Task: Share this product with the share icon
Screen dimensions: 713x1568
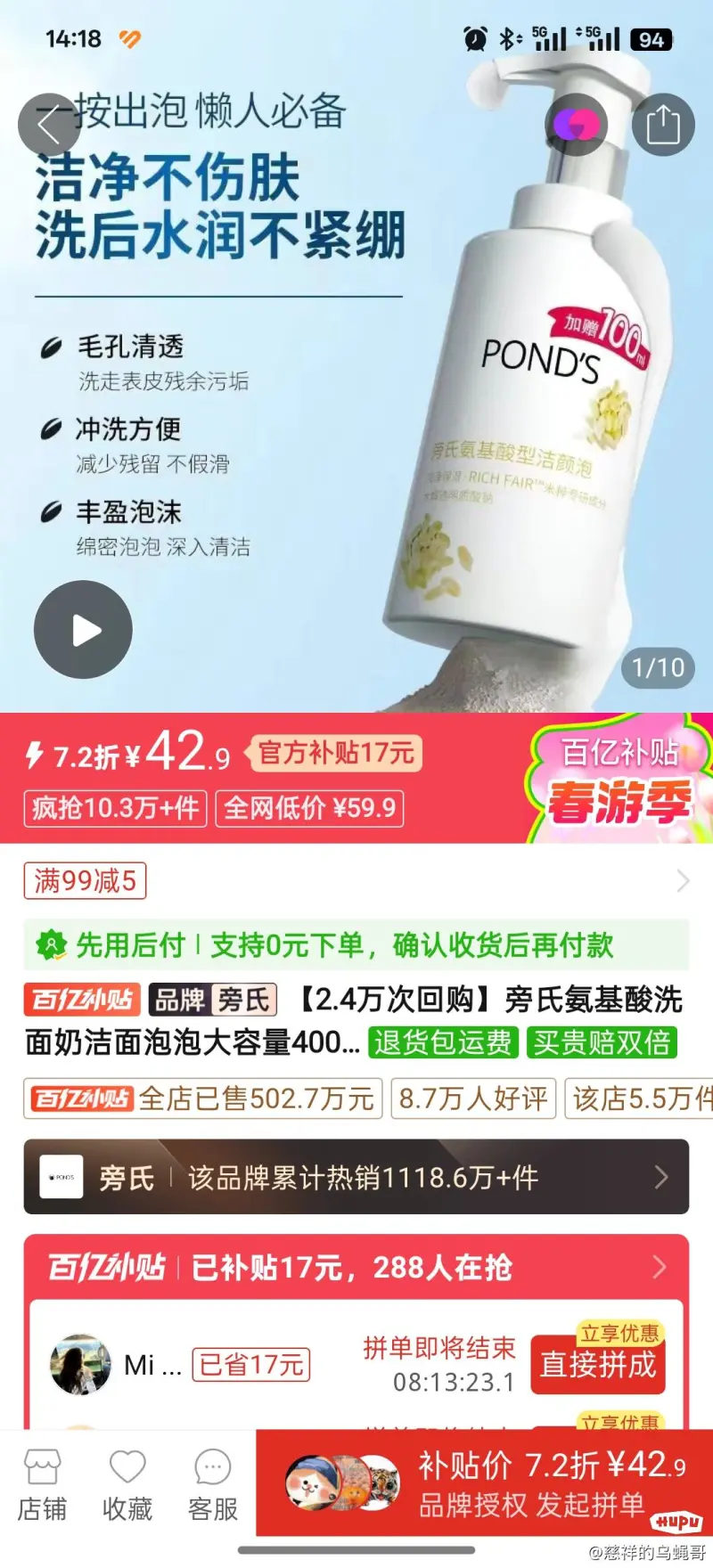Action: [x=662, y=125]
